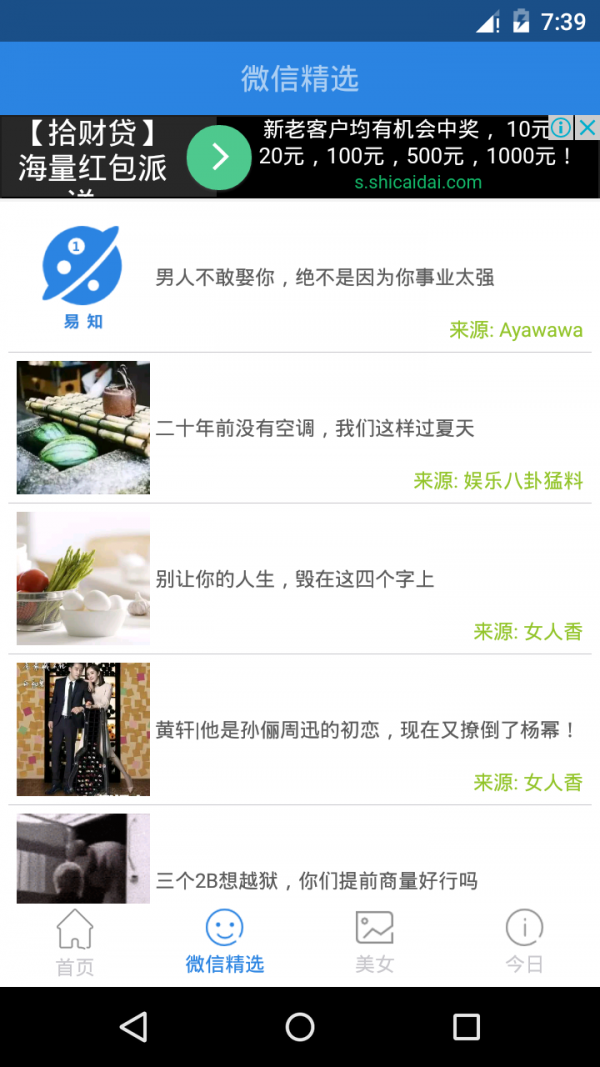Tap the system home button
The height and width of the screenshot is (1067, 600).
(300, 1026)
